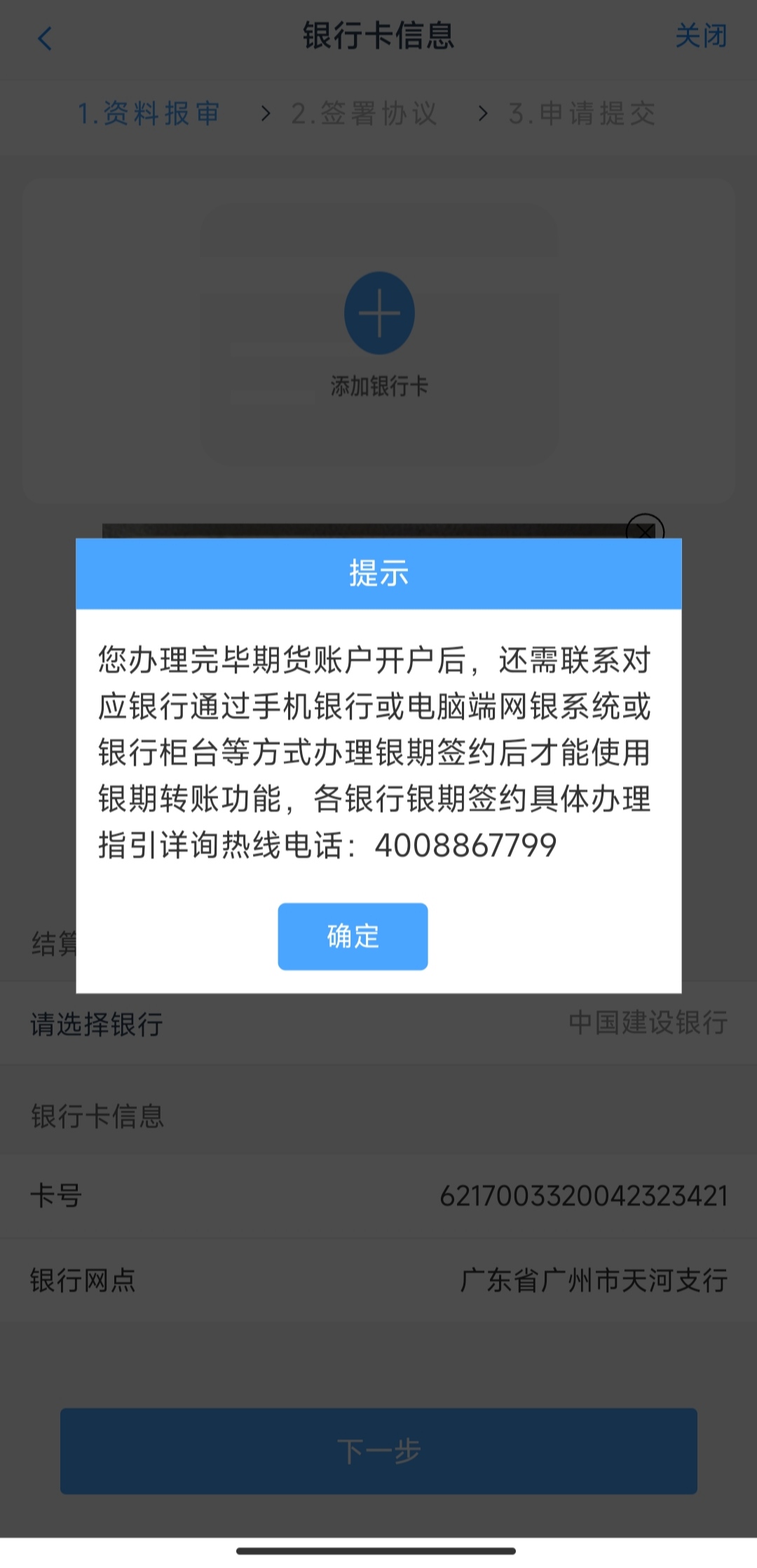Dismiss the banner with the X icon
The image size is (757, 1568).
645,529
